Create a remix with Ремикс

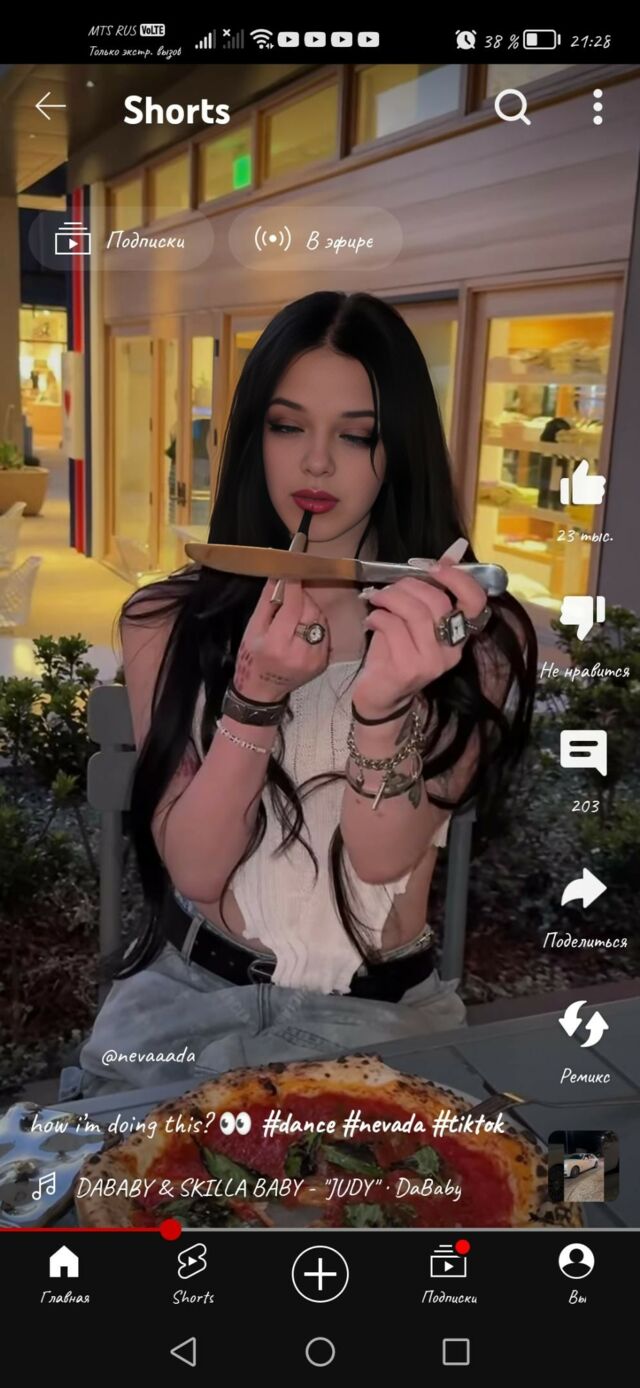pos(583,1025)
